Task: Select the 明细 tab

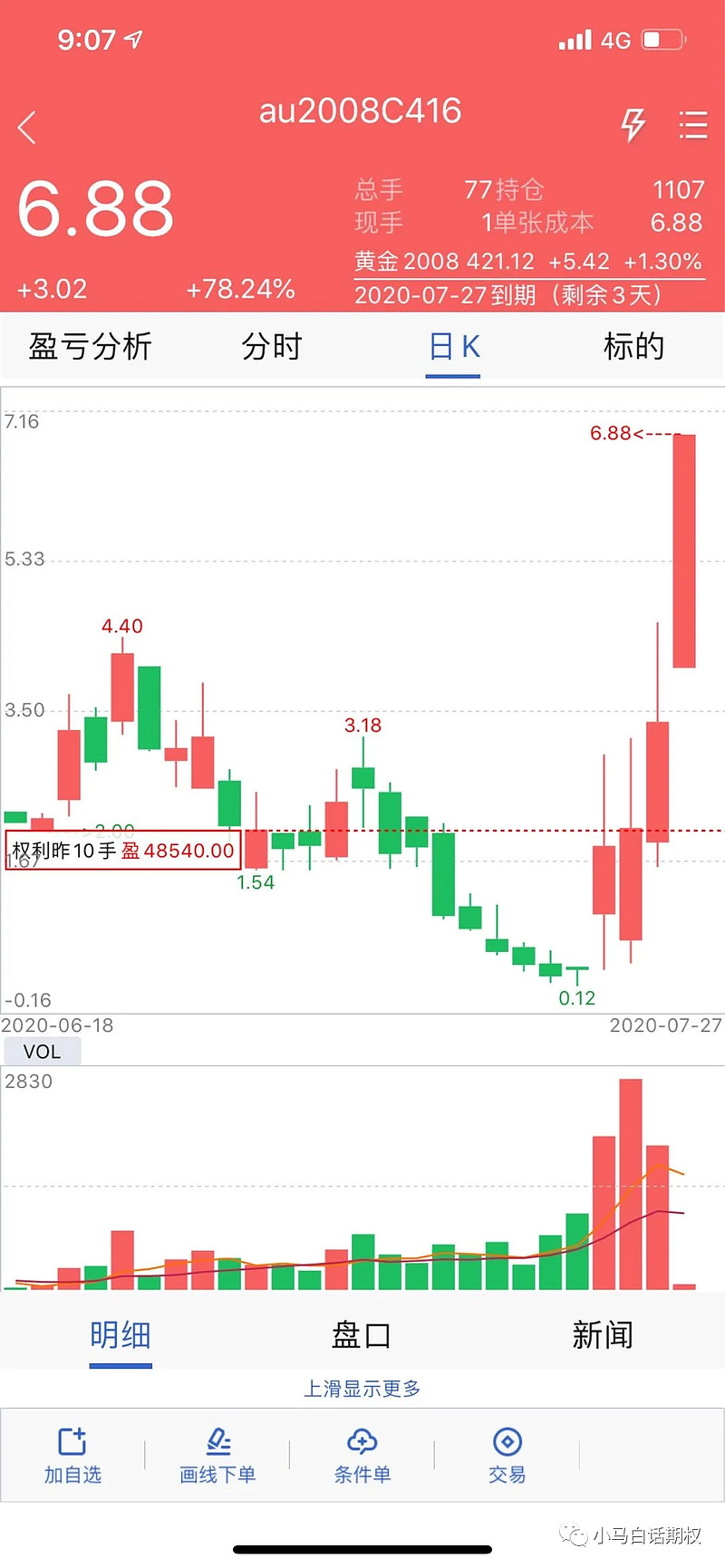Action: point(121,1335)
